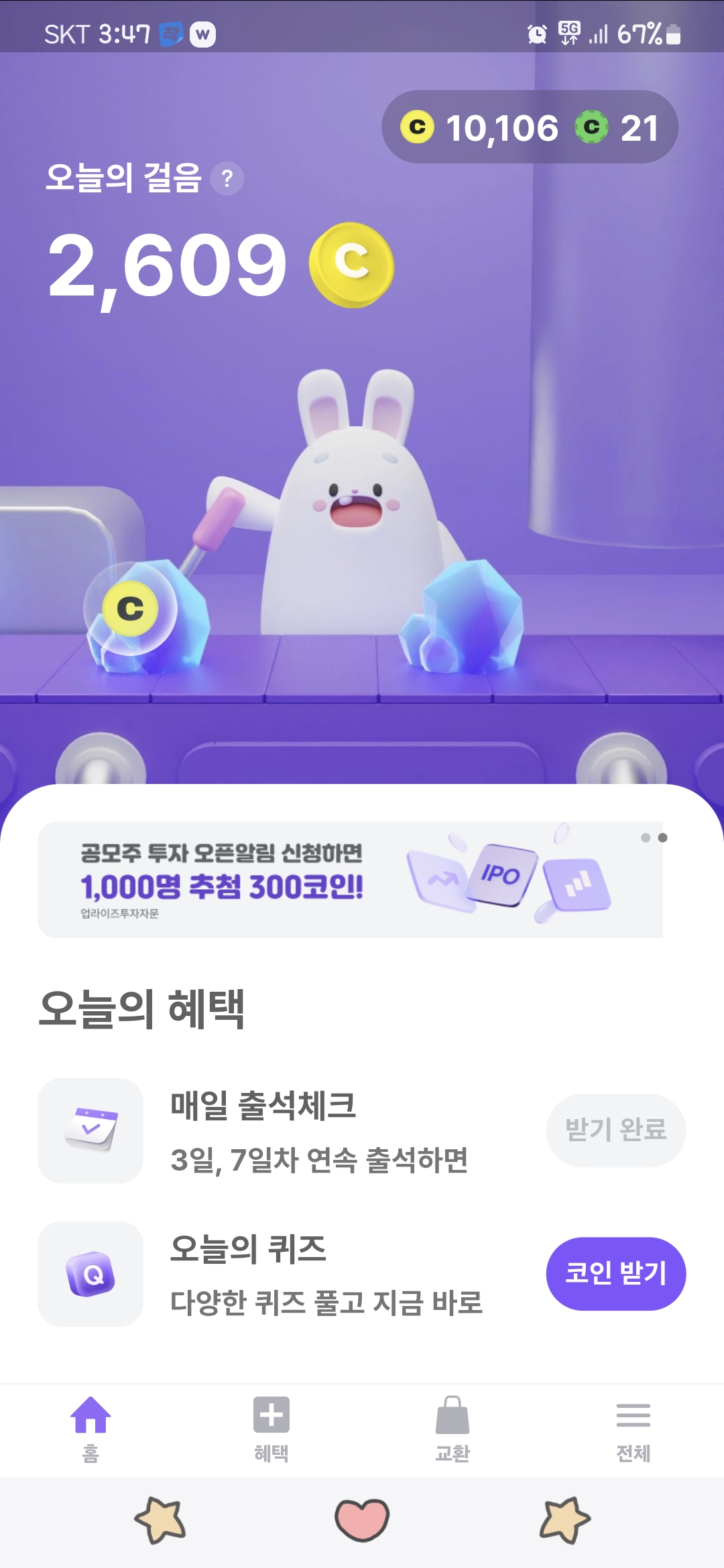Open the 전체 menu tab

pos(633,1429)
